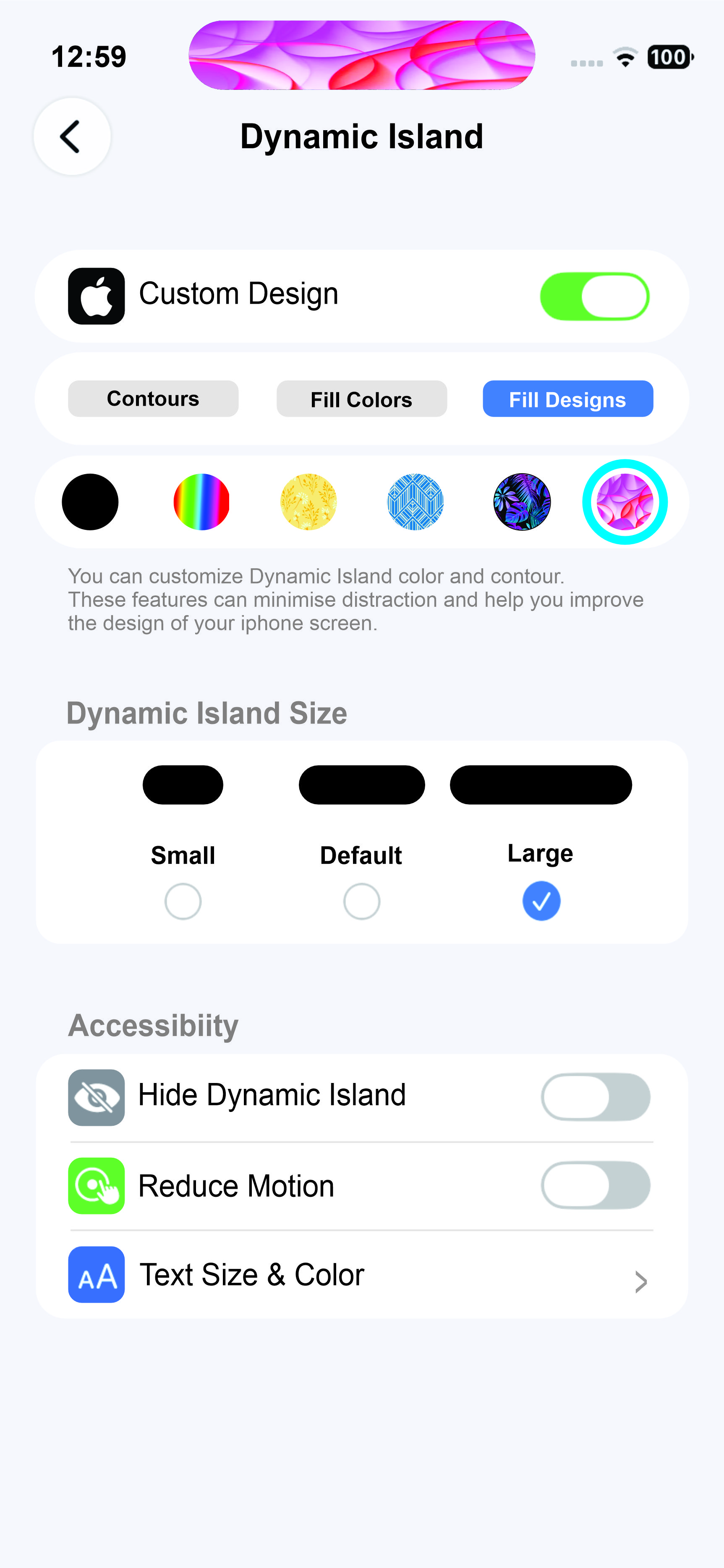Select the purple swirl fill design
This screenshot has width=724, height=1568.
click(625, 502)
